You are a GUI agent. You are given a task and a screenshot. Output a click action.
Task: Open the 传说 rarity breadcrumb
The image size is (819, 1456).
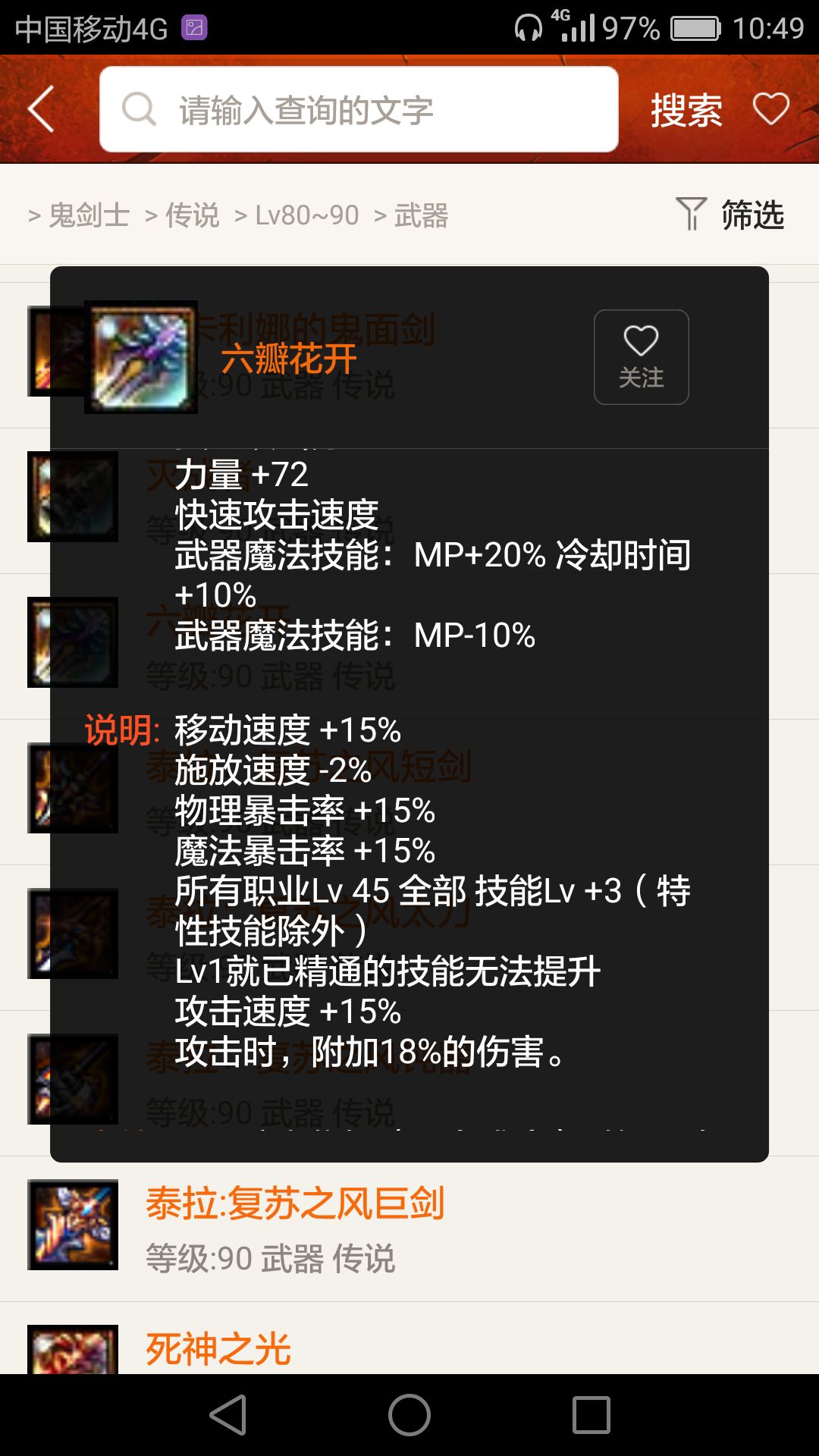point(191,215)
